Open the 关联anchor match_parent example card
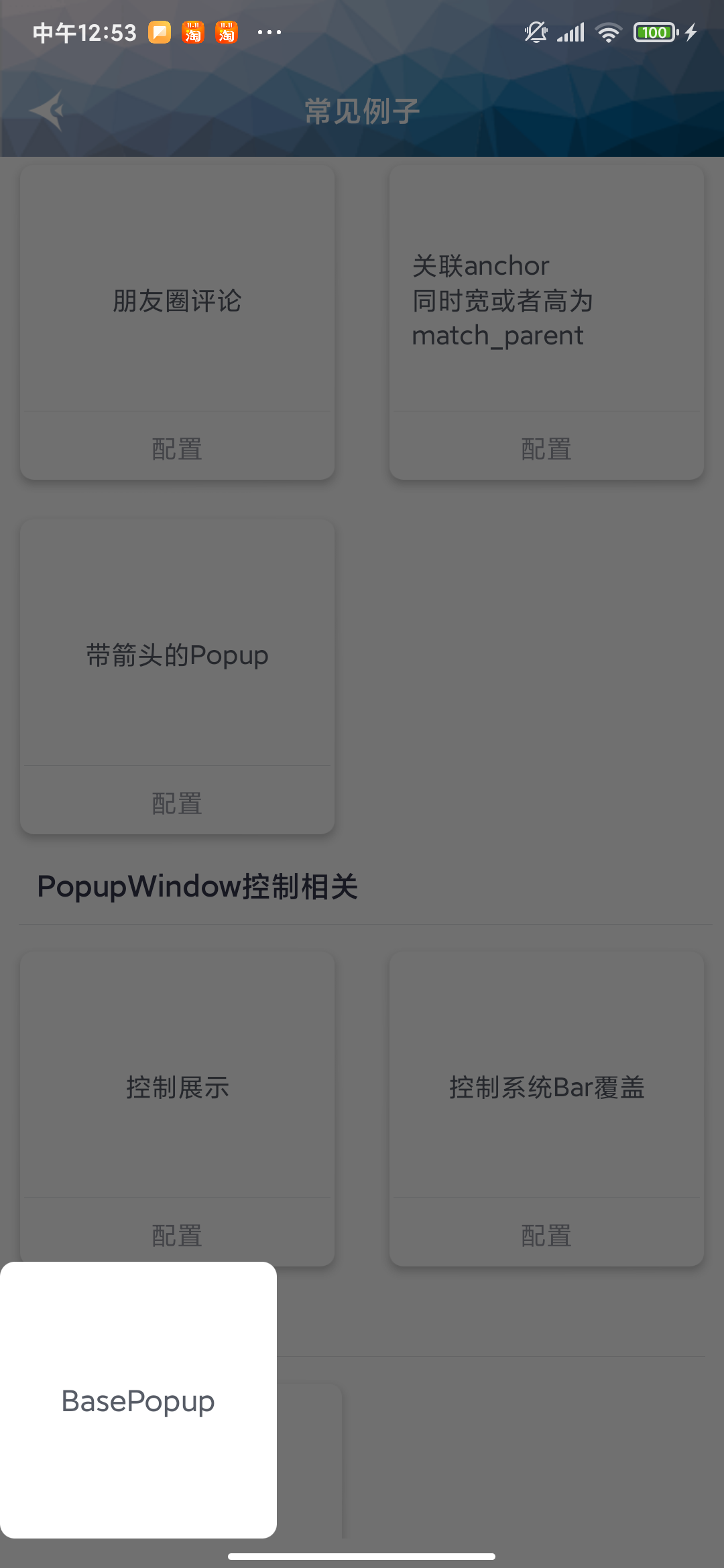 coord(546,300)
